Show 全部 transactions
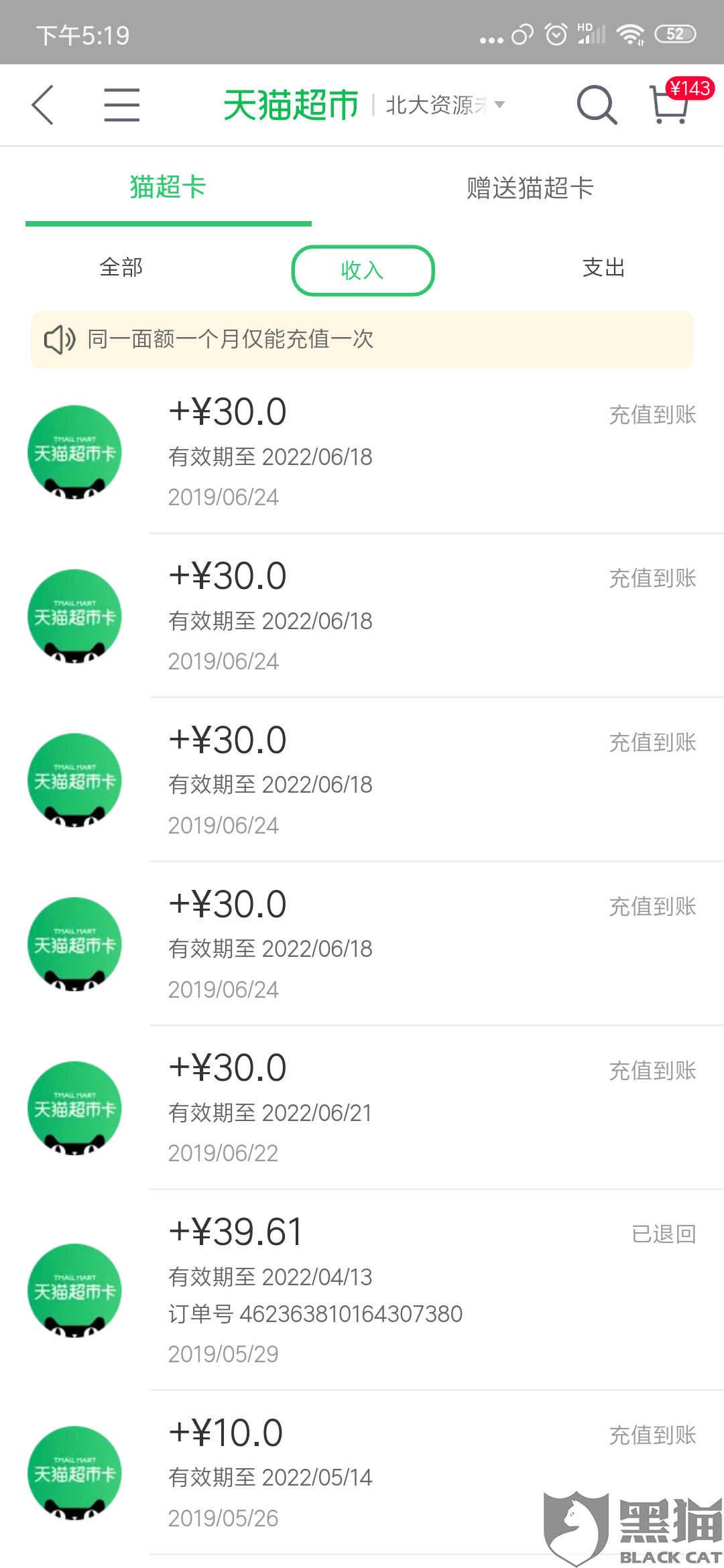 [x=121, y=268]
